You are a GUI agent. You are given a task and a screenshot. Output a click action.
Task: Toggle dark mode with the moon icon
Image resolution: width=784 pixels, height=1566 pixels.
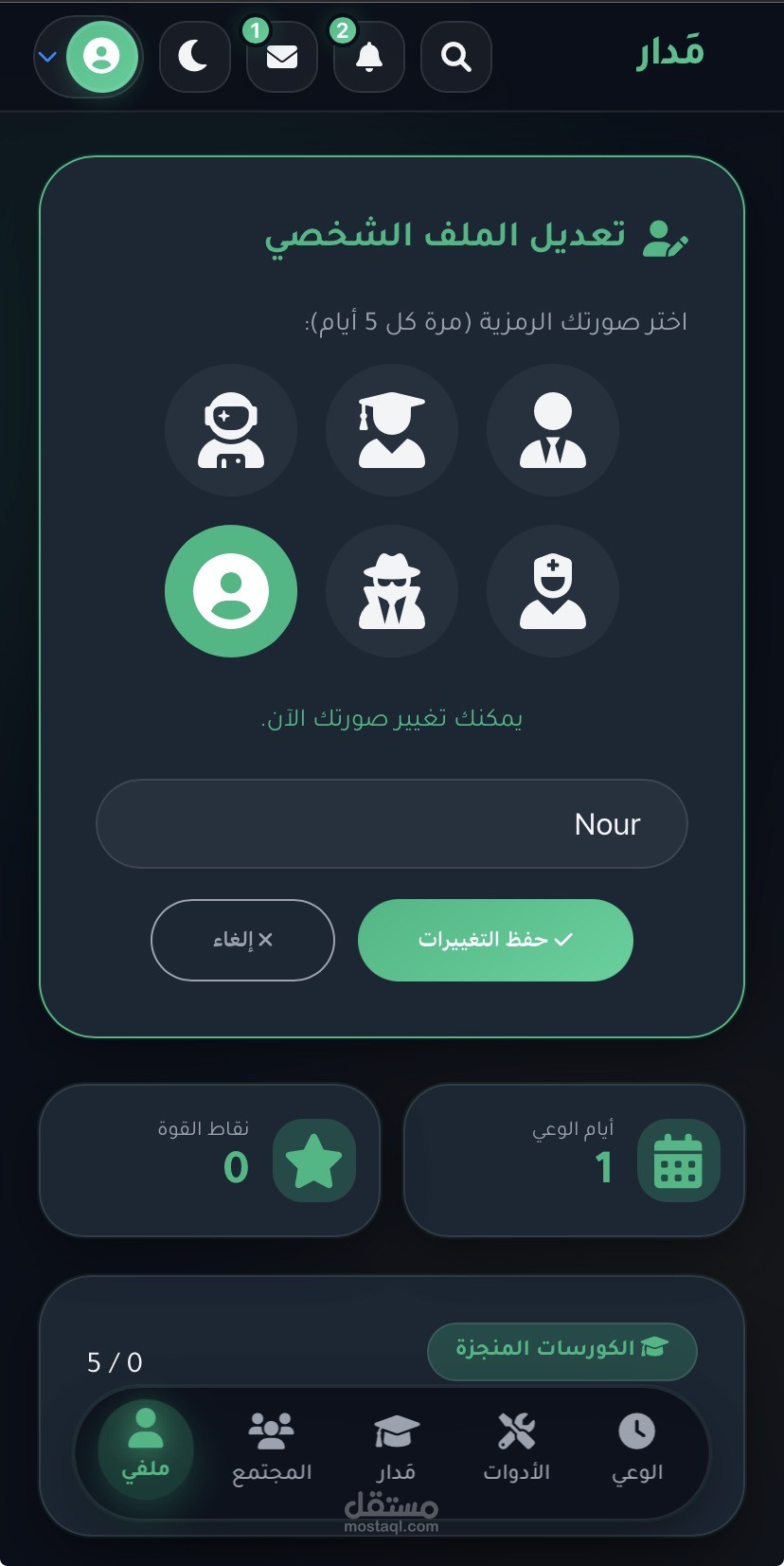tap(194, 57)
